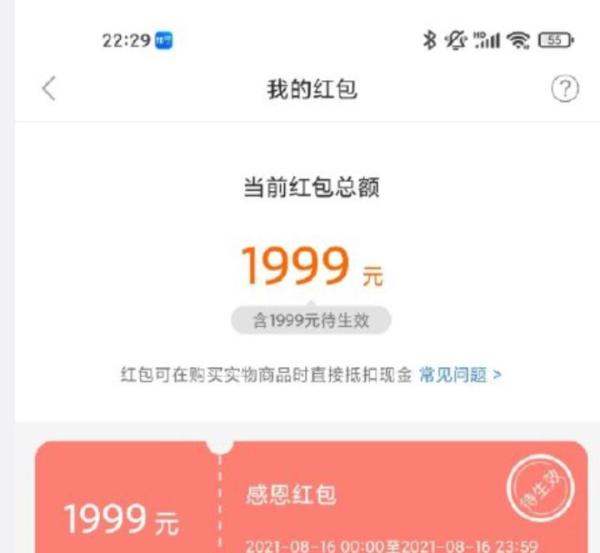Go back from 我的红包 page
This screenshot has height=553, width=600.
tap(48, 89)
